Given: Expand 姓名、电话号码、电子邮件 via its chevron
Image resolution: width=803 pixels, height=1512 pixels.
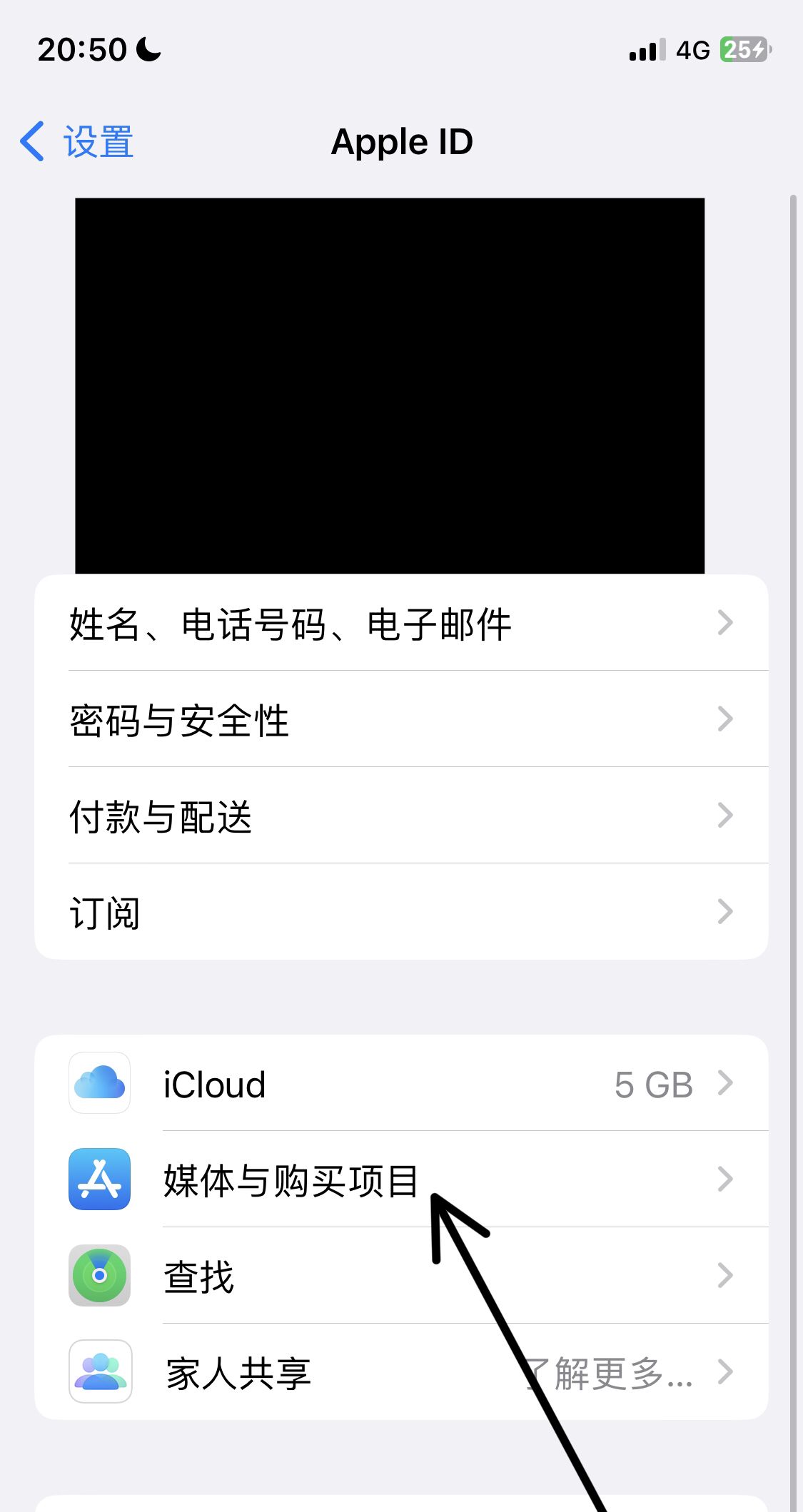Looking at the screenshot, I should (726, 623).
